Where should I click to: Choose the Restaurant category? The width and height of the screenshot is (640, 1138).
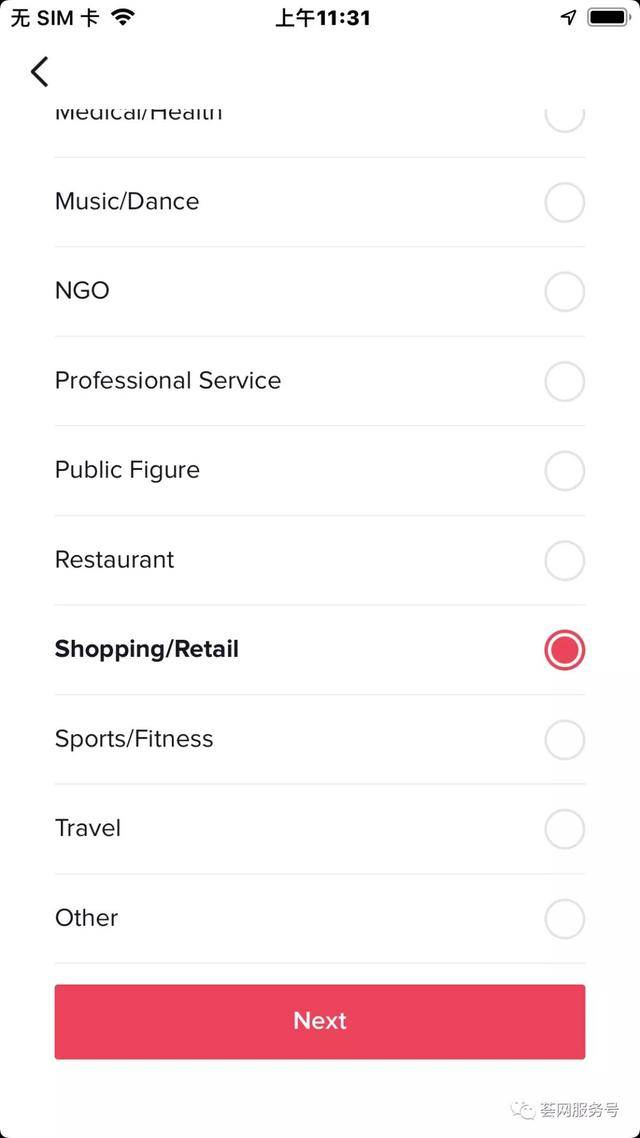click(x=564, y=561)
